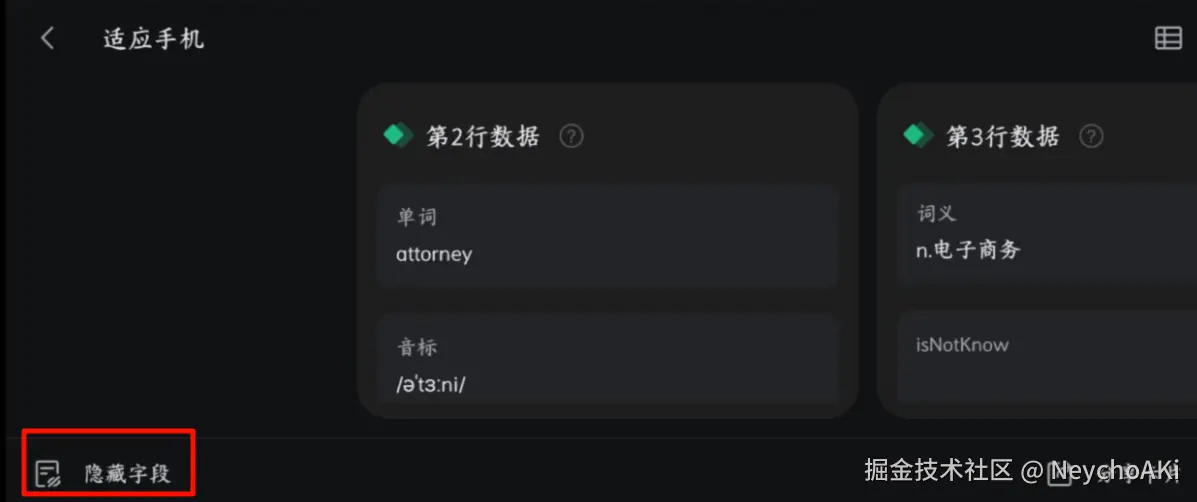Go back from the 适应手机 view
This screenshot has width=1197, height=502.
[47, 39]
